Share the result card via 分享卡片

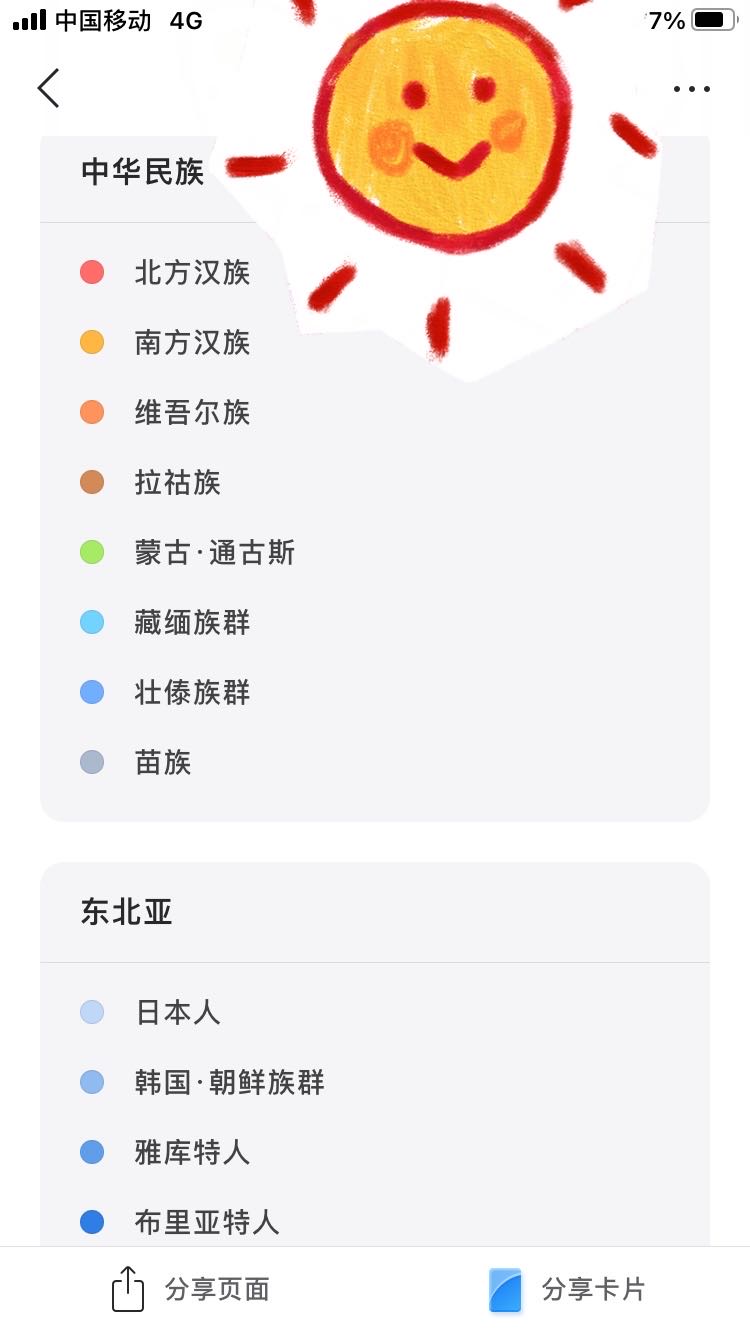[x=567, y=1289]
